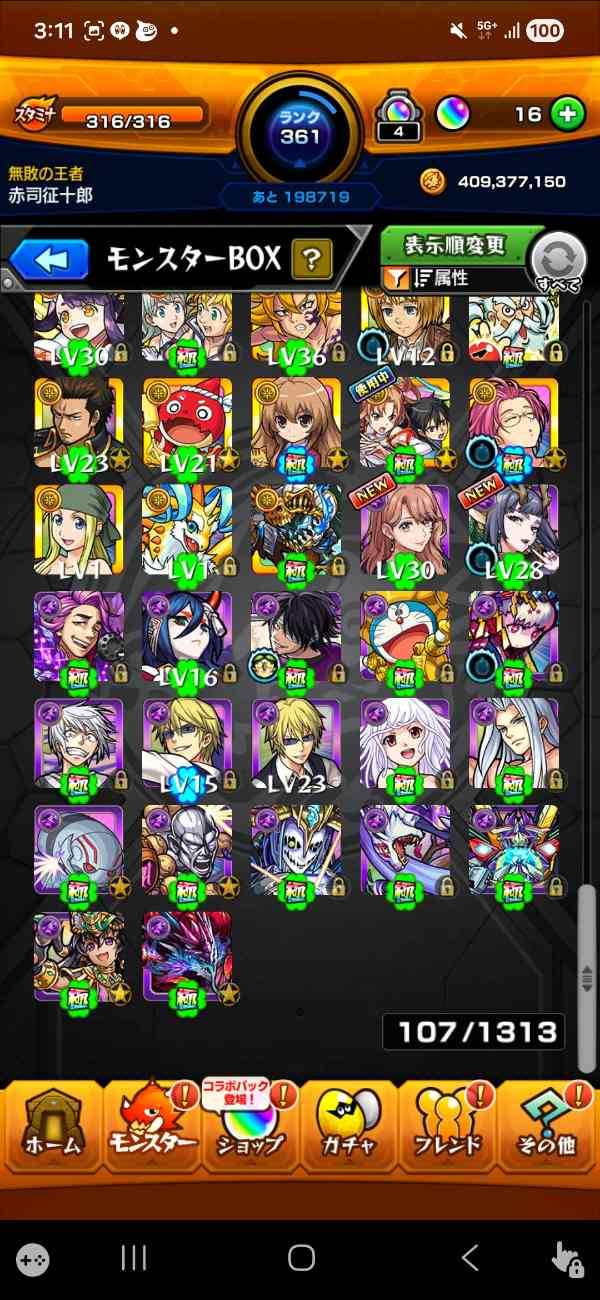Select the red dragon monster in last row

coord(187,957)
